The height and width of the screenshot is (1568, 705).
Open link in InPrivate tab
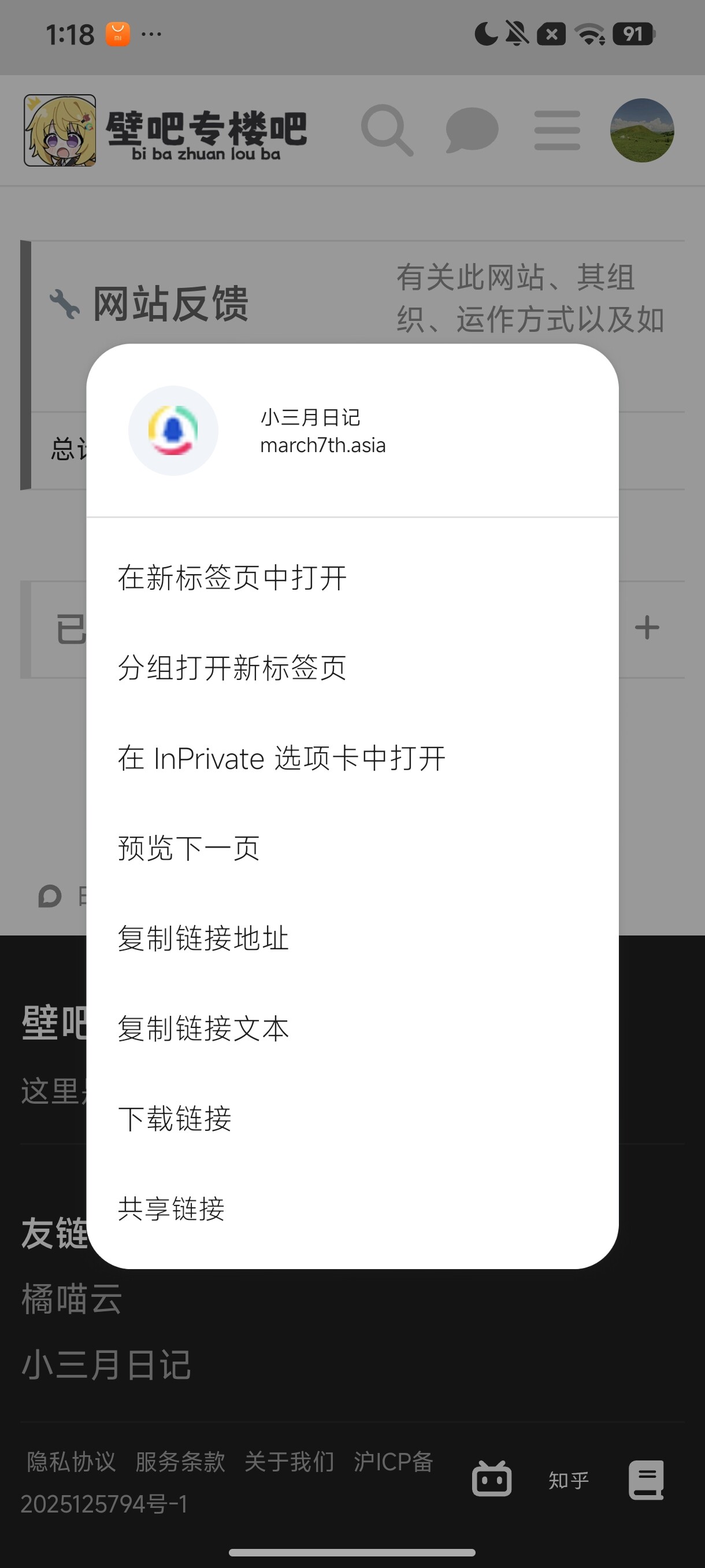coord(352,758)
